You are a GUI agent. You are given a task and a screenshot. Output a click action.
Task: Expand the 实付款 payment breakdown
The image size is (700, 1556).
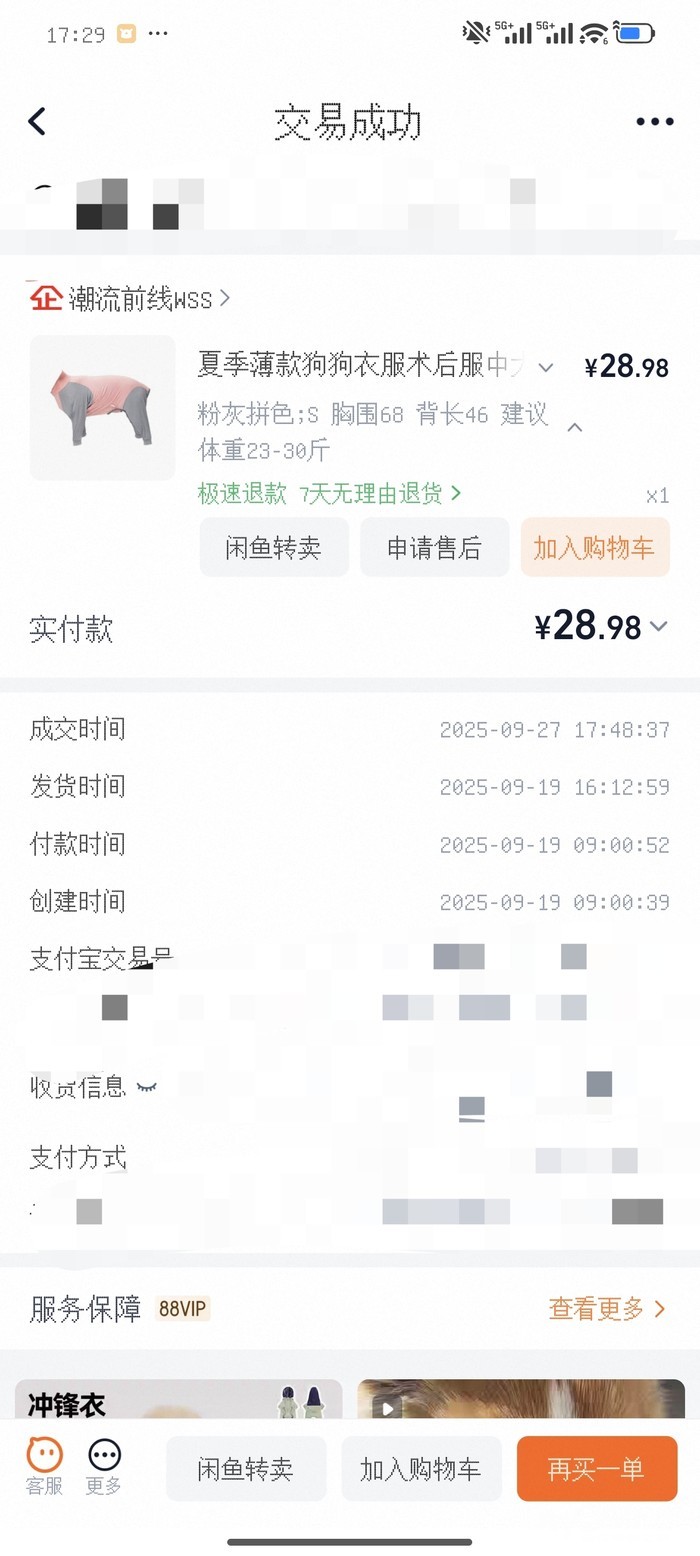click(x=658, y=627)
